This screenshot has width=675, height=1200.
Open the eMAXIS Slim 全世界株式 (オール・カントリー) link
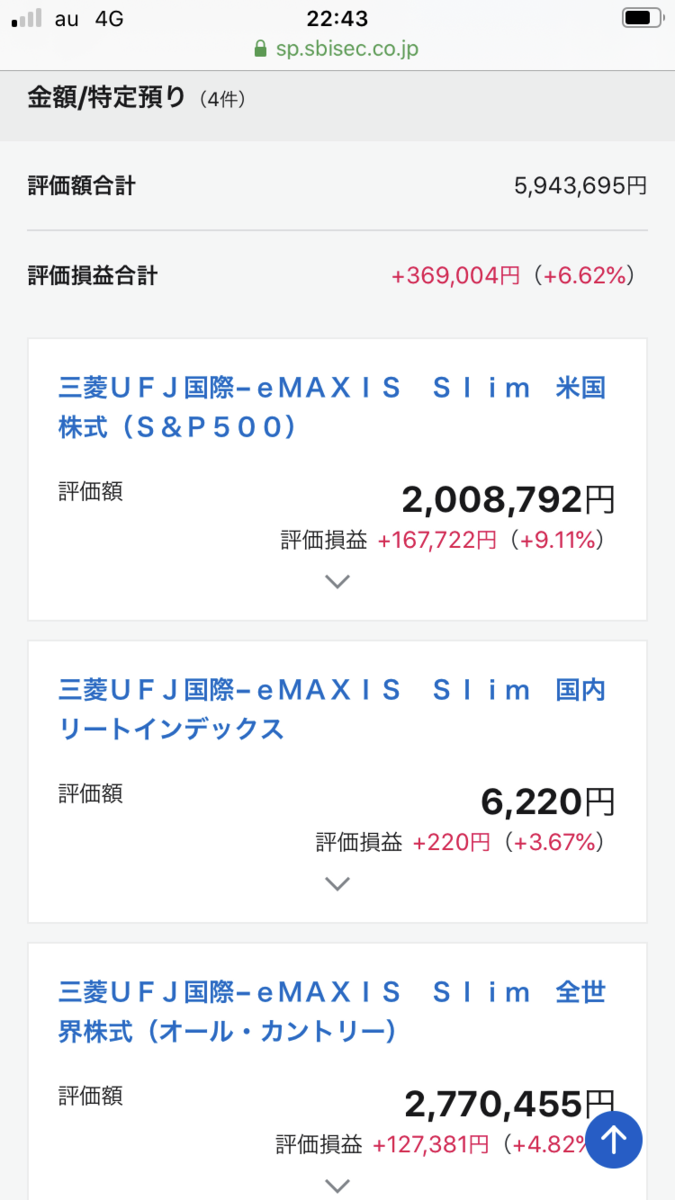332,1011
